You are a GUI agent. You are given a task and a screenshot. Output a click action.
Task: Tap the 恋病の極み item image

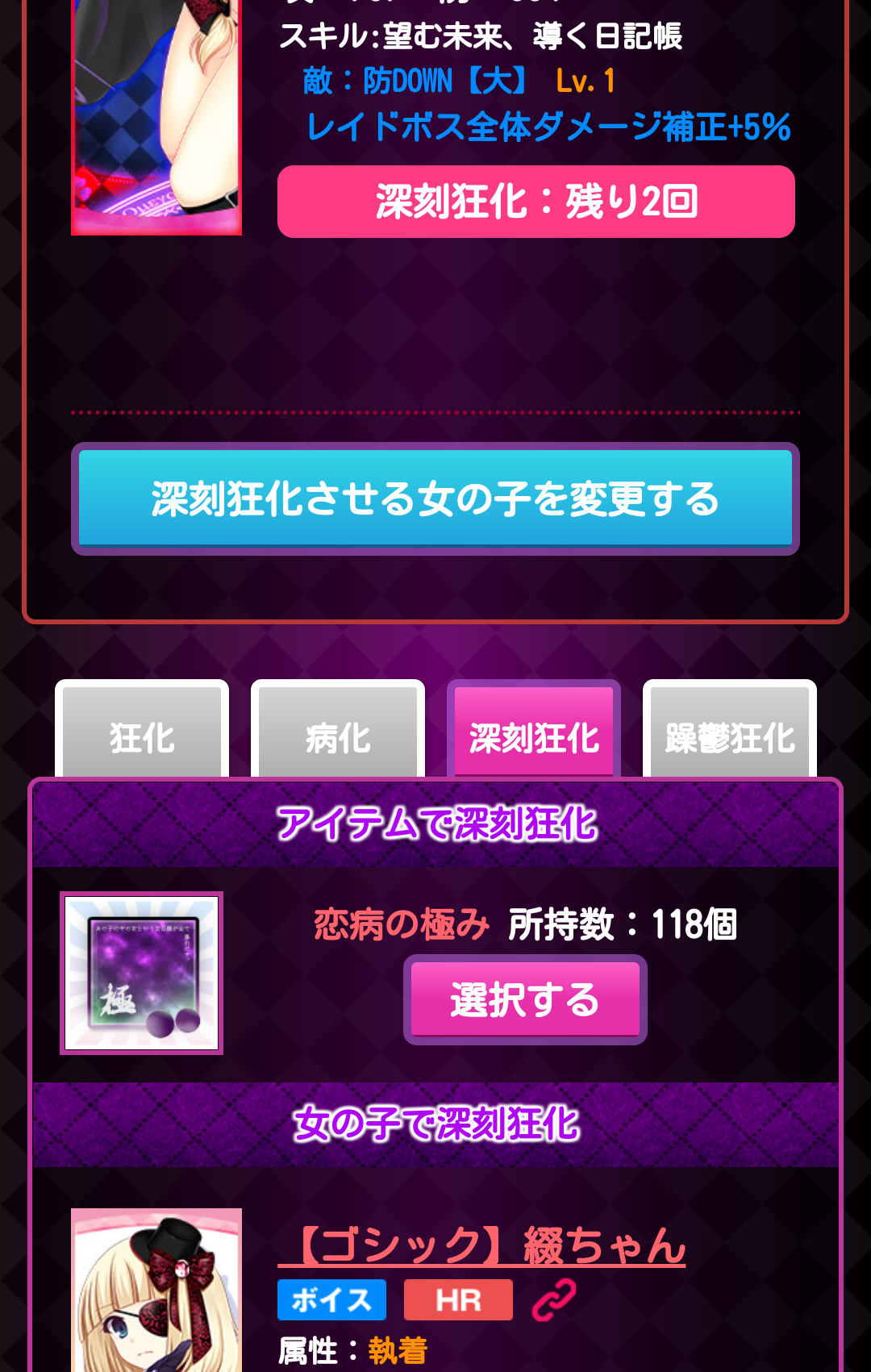[x=142, y=973]
